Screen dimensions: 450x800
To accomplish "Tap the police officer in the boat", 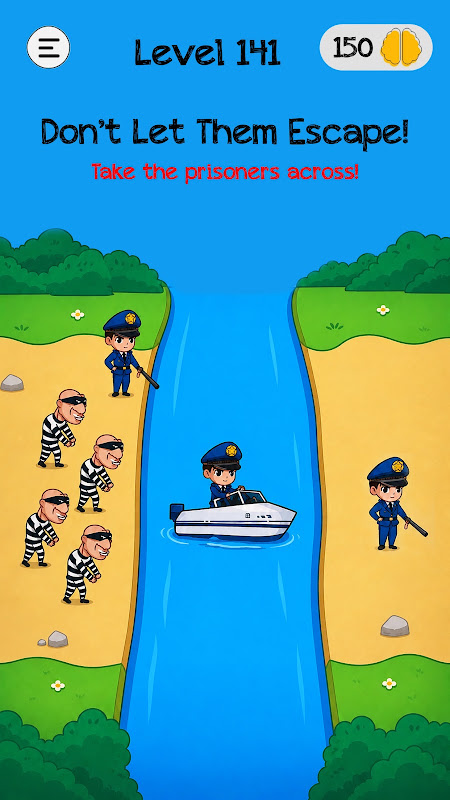I will (221, 474).
